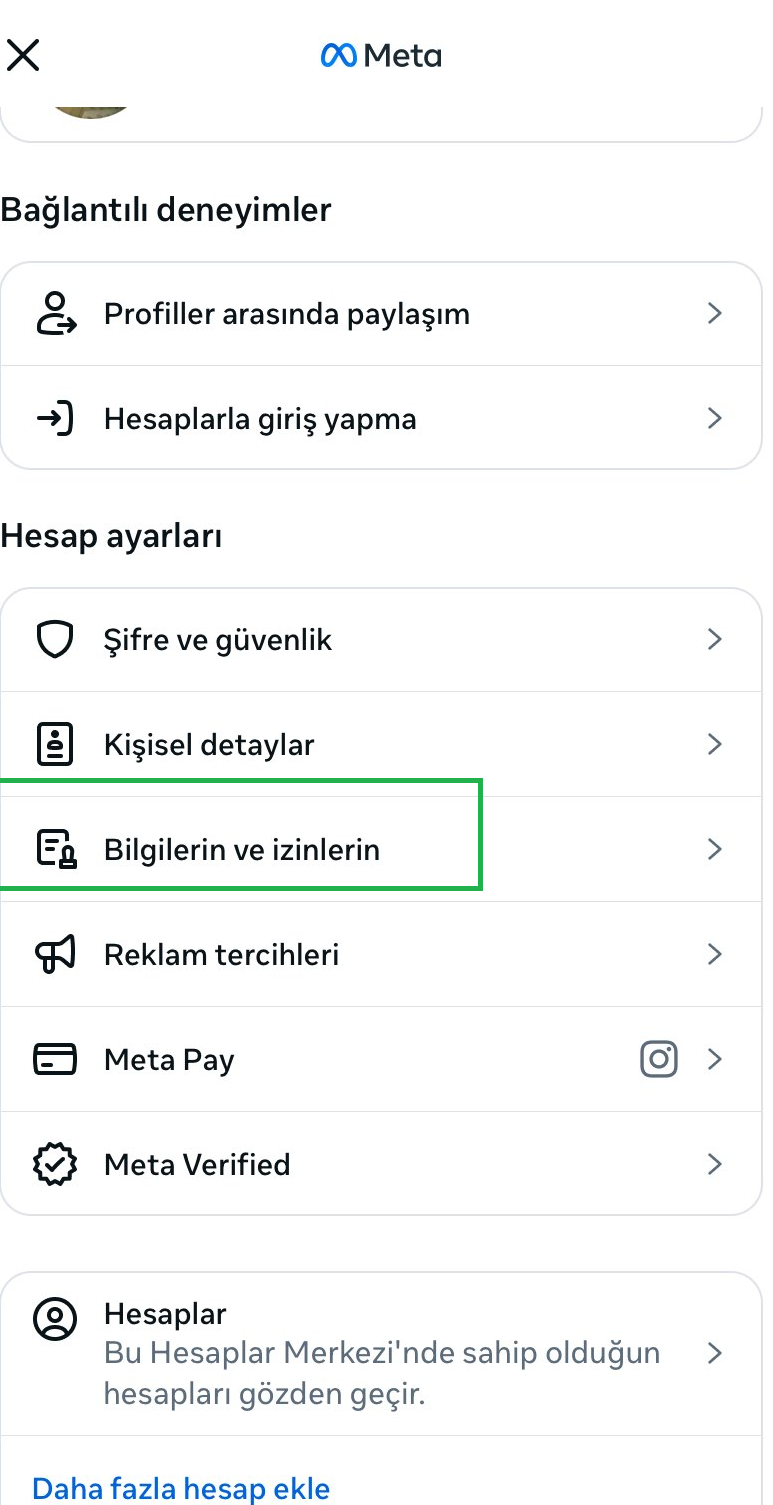Click the megaphone icon for Reklam tercihleri
773x1505 pixels.
(55, 954)
